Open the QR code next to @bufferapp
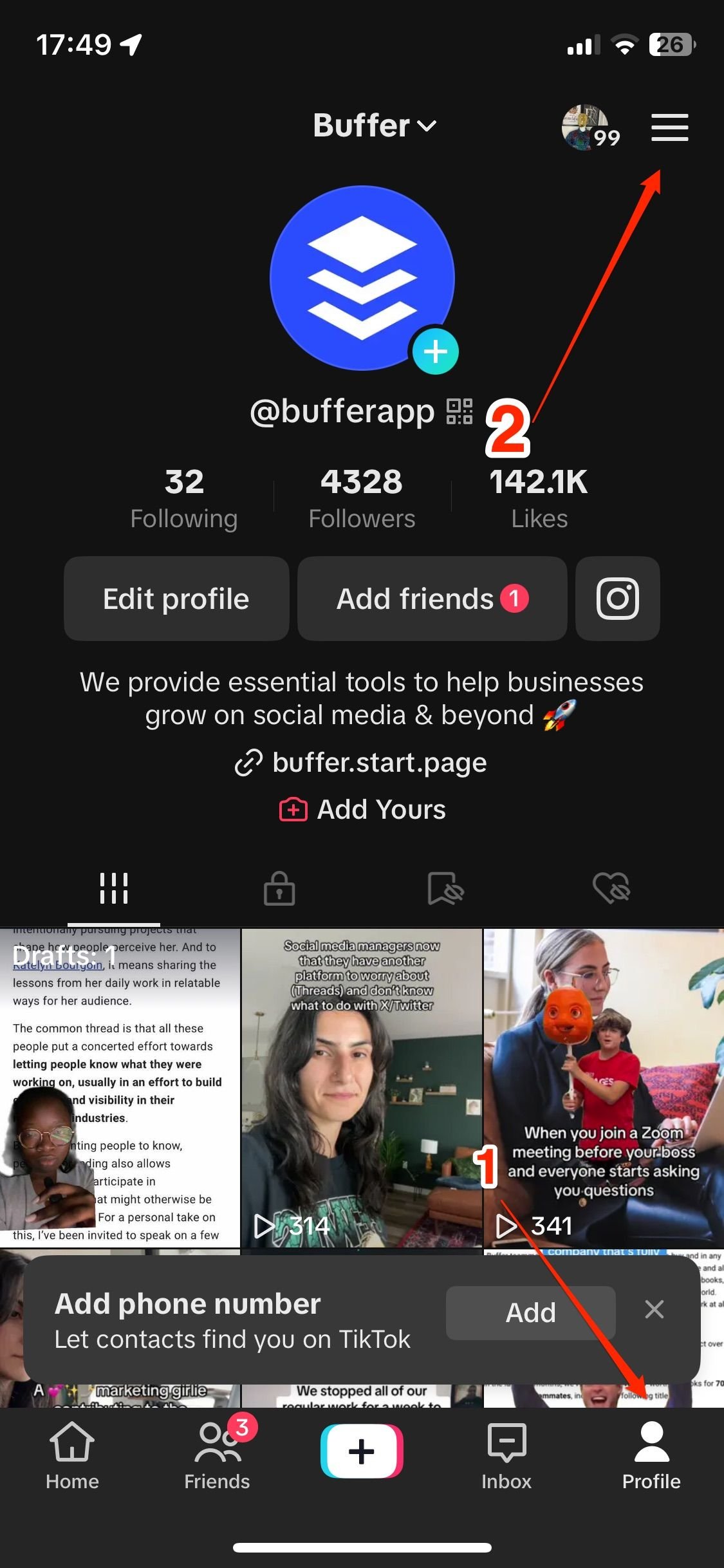724x1568 pixels. (x=459, y=411)
